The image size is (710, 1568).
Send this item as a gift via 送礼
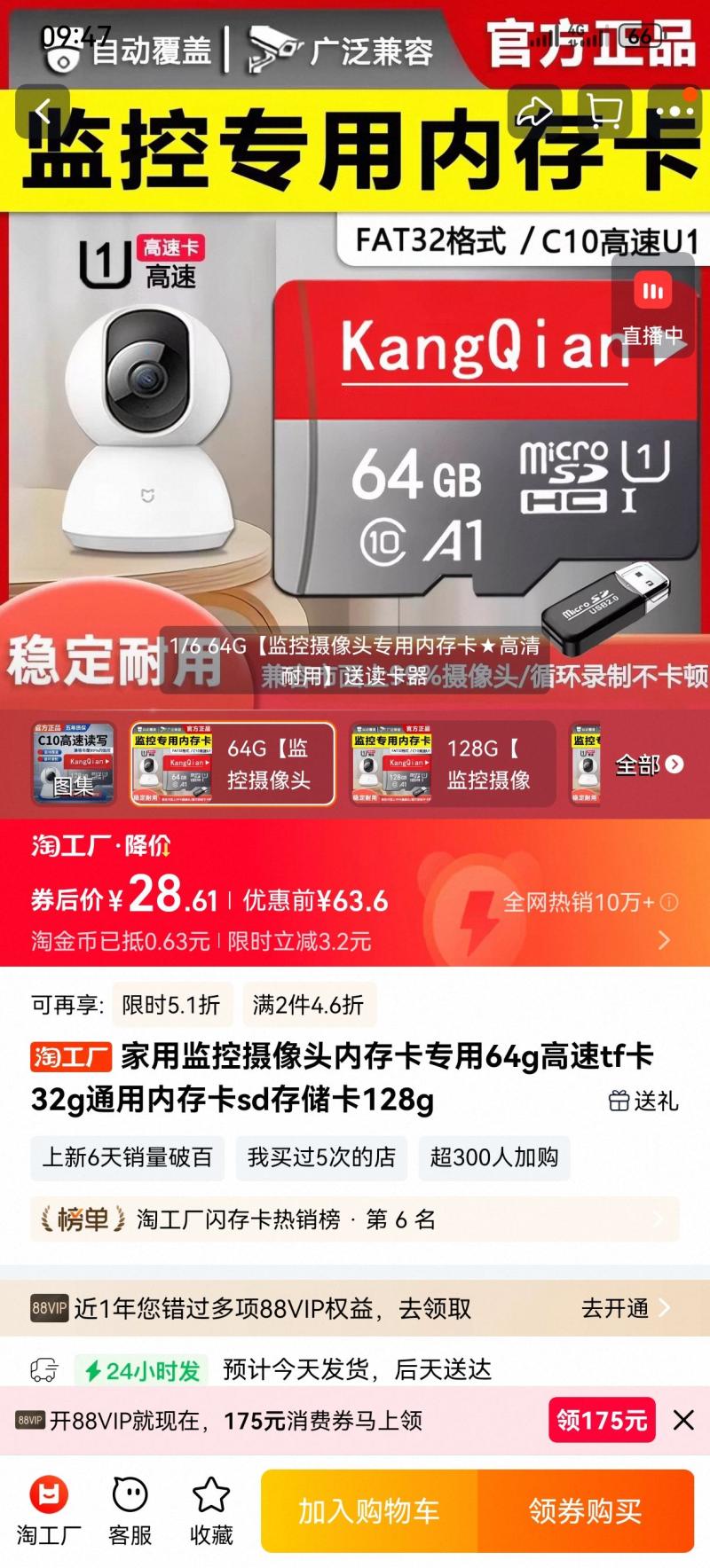pyautogui.click(x=643, y=1101)
